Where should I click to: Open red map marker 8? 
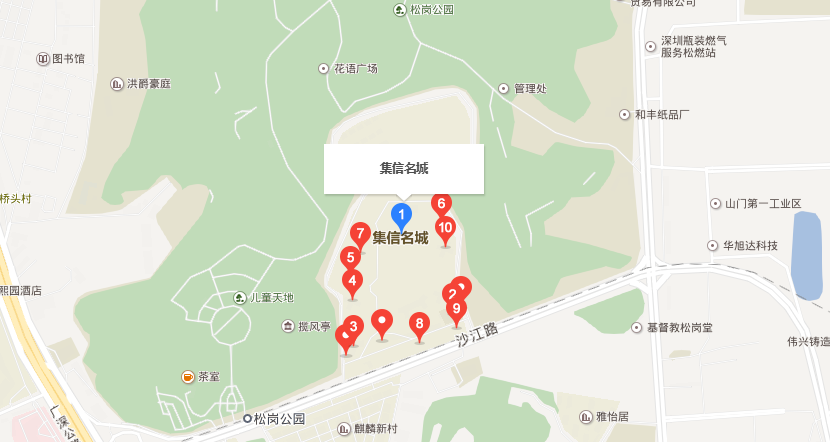pos(419,323)
